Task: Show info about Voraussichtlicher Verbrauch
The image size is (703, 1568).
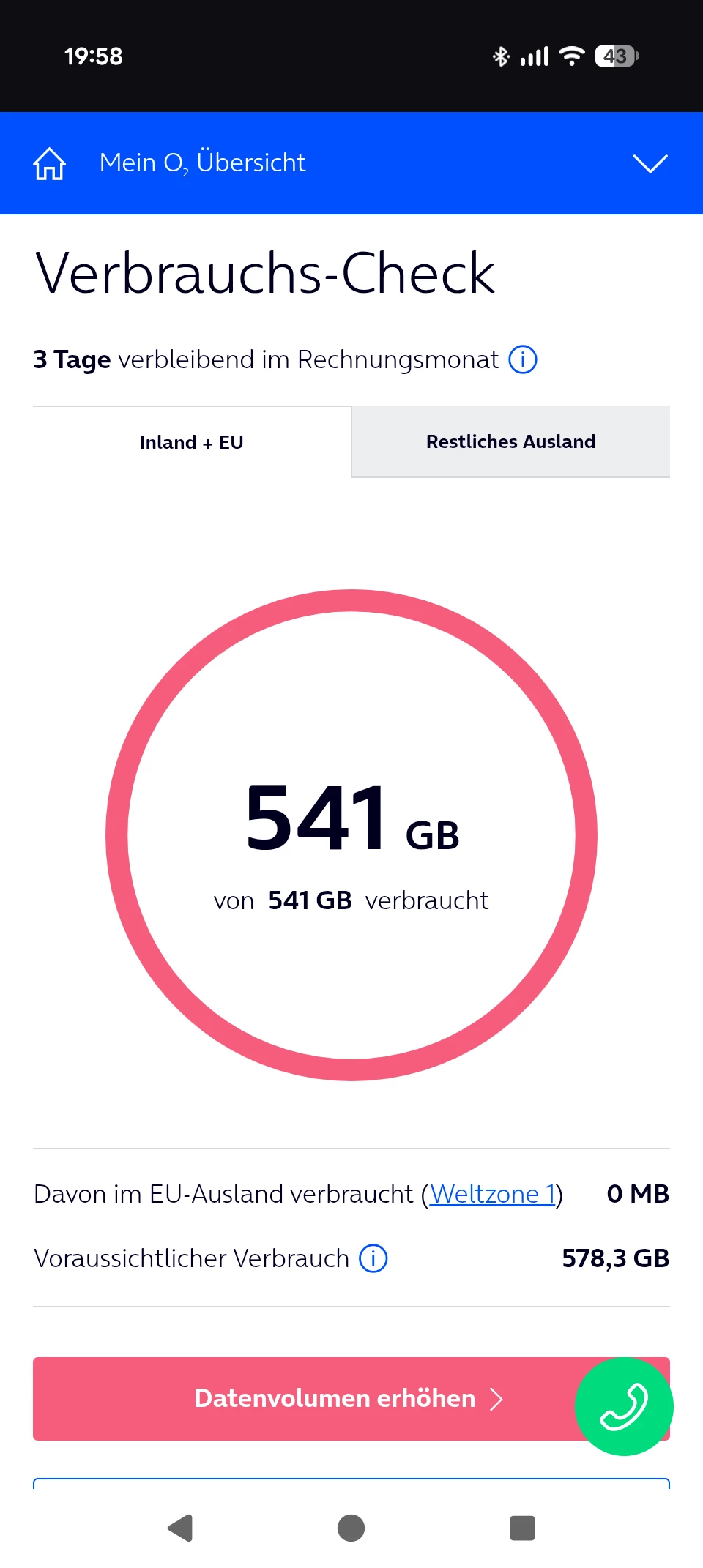Action: (373, 1258)
